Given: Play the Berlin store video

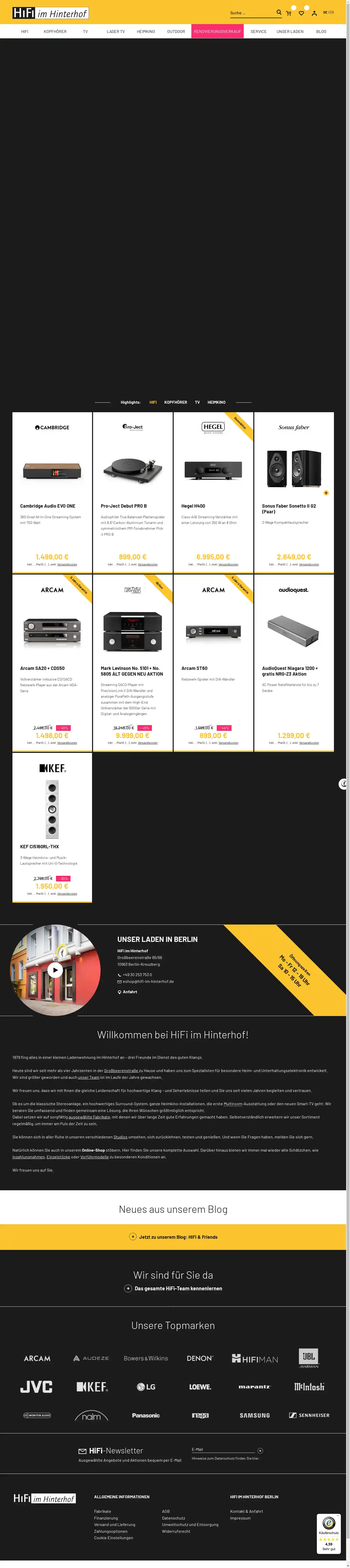Looking at the screenshot, I should click(x=55, y=970).
